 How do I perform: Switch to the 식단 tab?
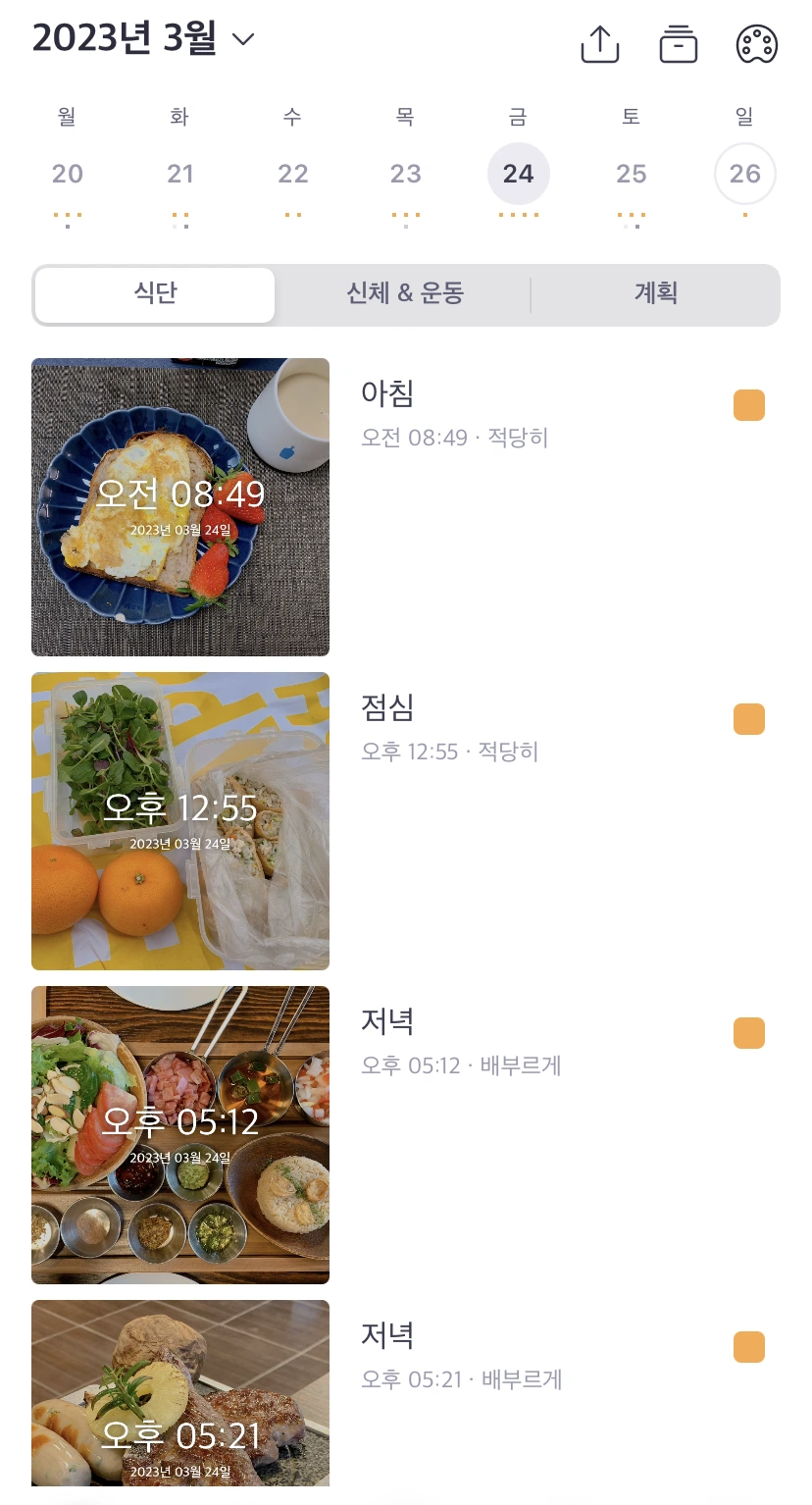point(155,294)
